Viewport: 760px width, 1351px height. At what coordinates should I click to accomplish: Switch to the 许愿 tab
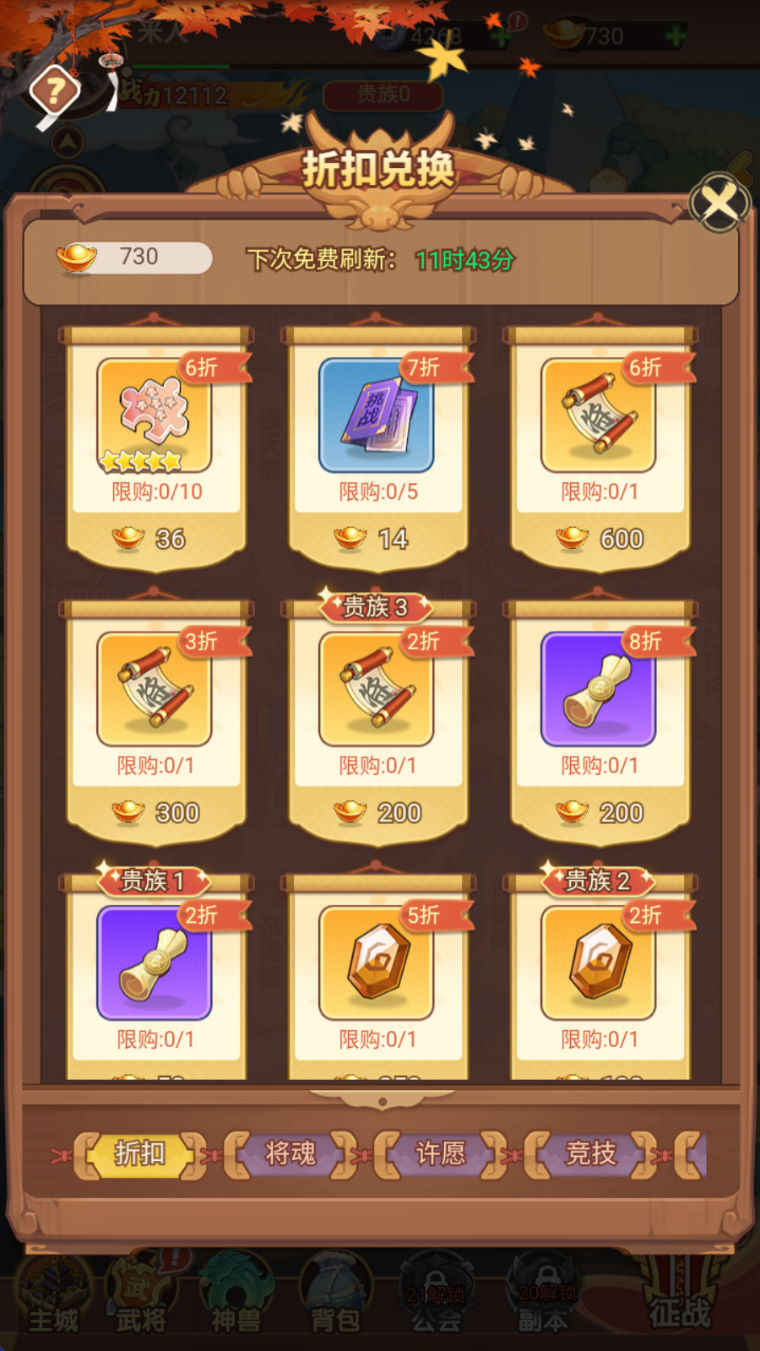click(441, 1154)
